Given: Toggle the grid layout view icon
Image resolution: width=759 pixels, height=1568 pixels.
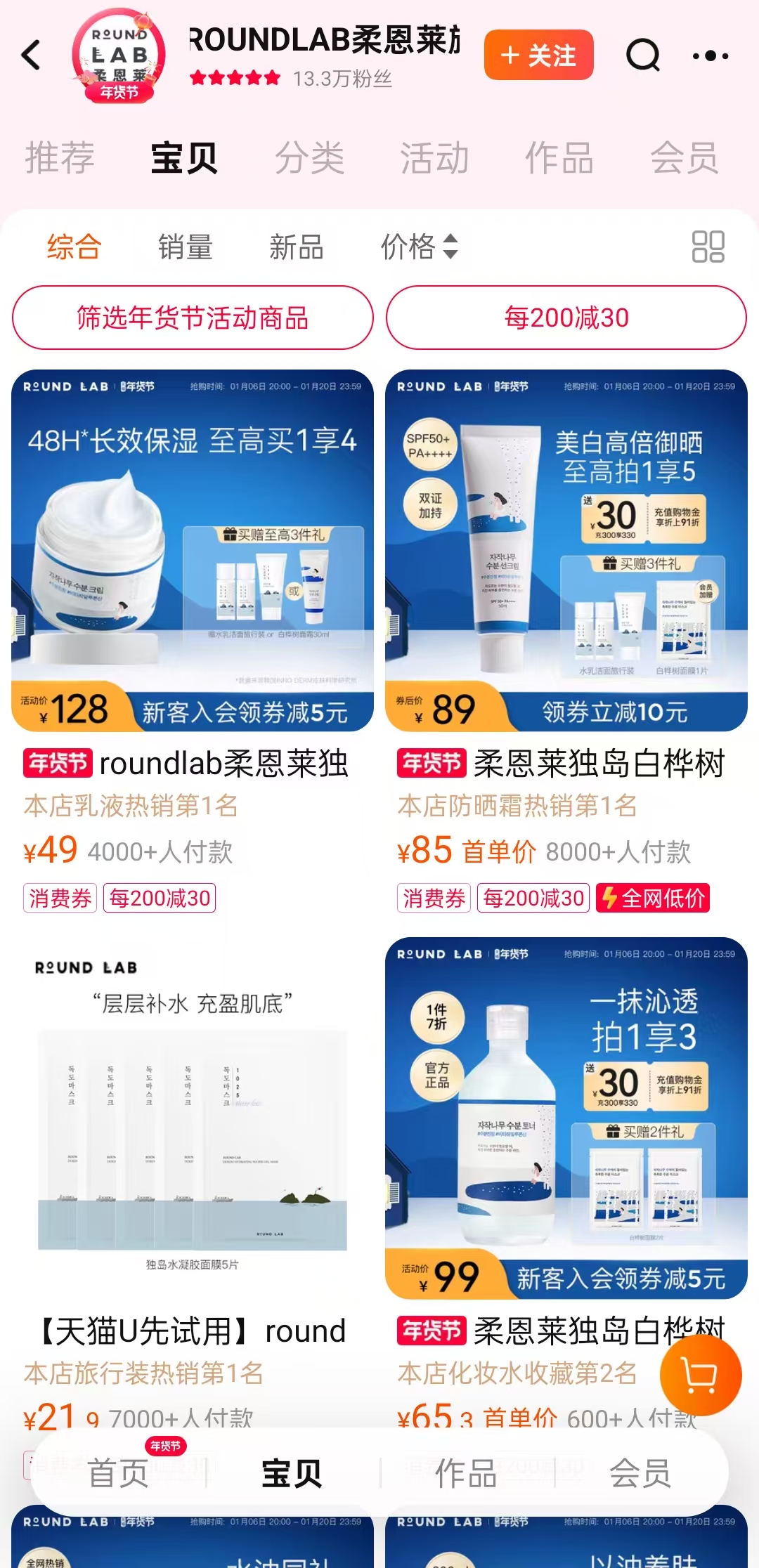Looking at the screenshot, I should 708,247.
